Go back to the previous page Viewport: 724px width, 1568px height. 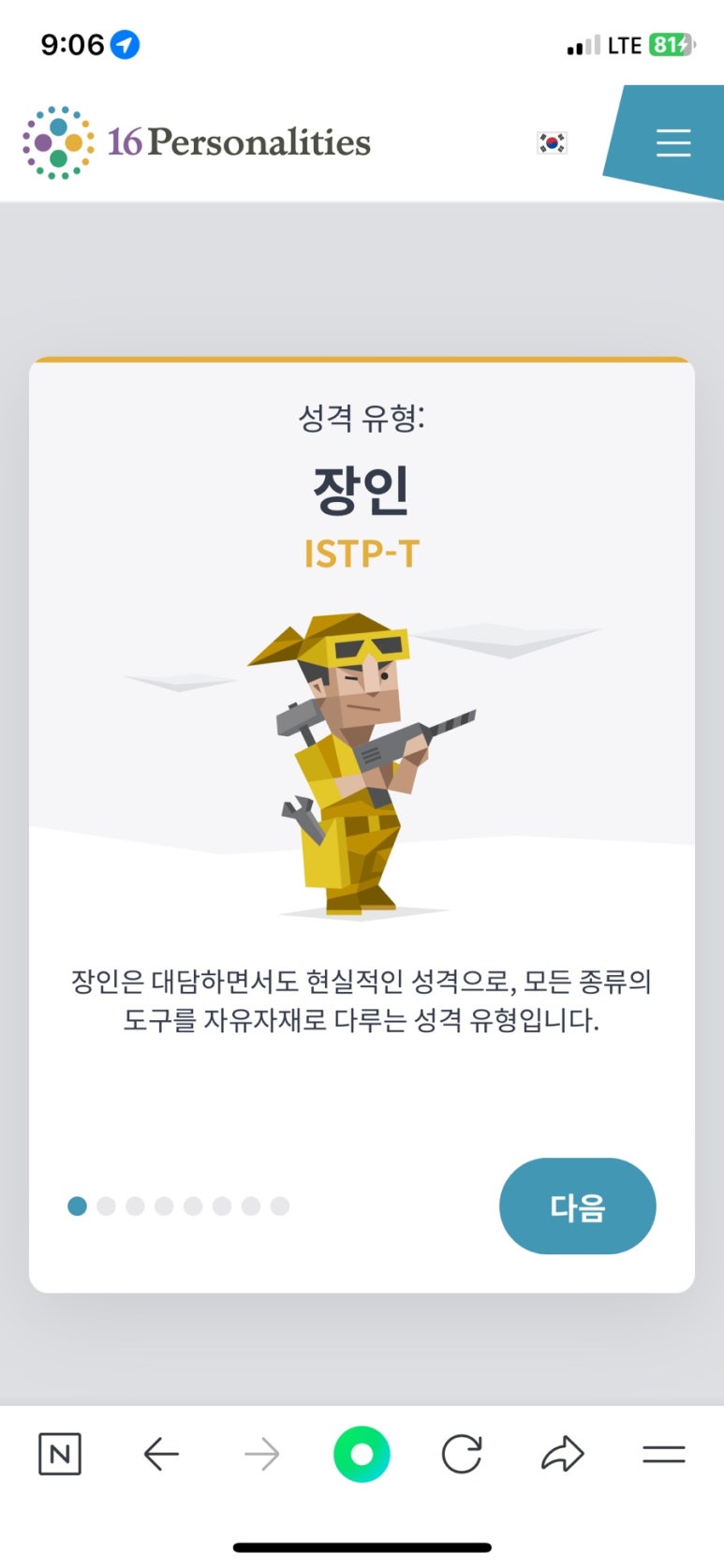click(x=161, y=1454)
